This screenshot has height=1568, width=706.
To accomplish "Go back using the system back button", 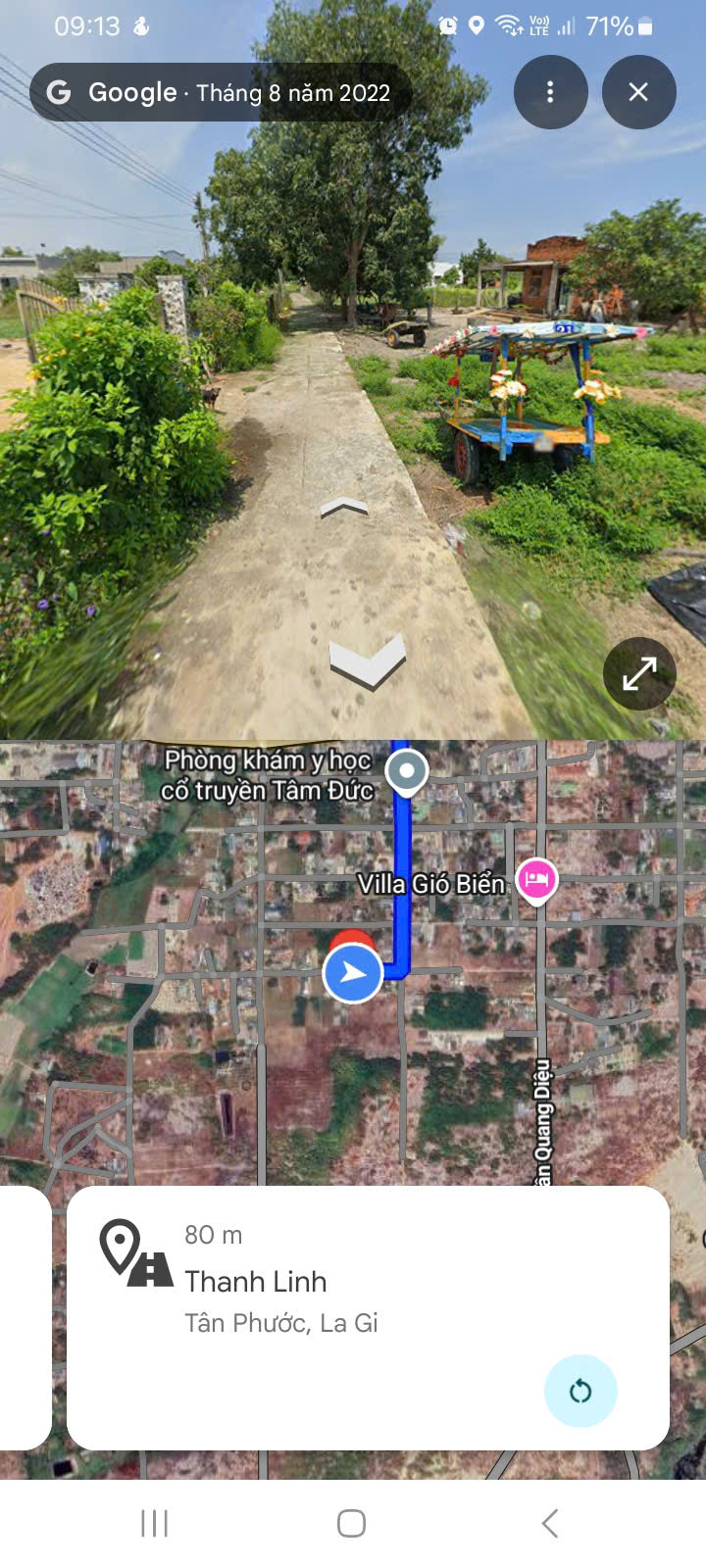I will [550, 1523].
